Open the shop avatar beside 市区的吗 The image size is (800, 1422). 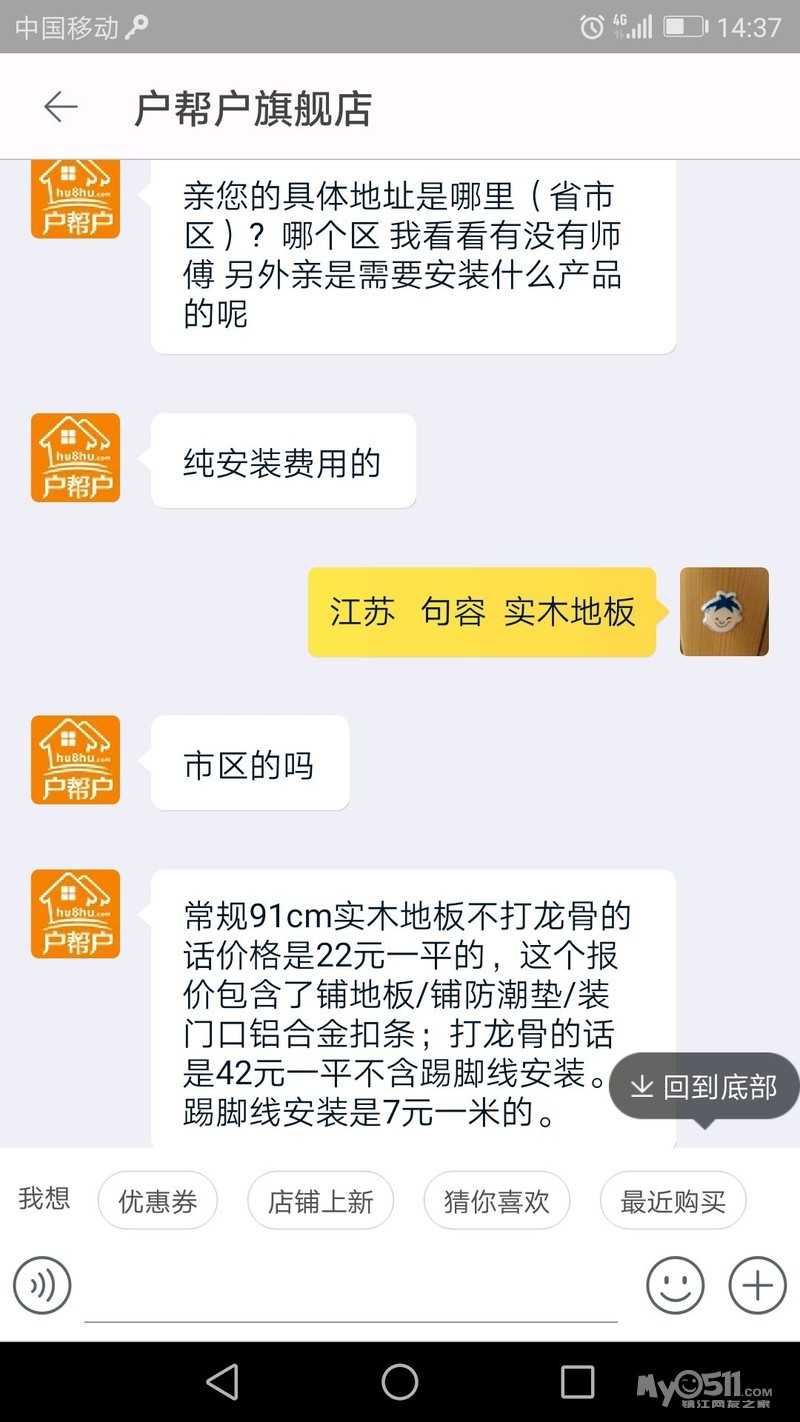coord(75,760)
